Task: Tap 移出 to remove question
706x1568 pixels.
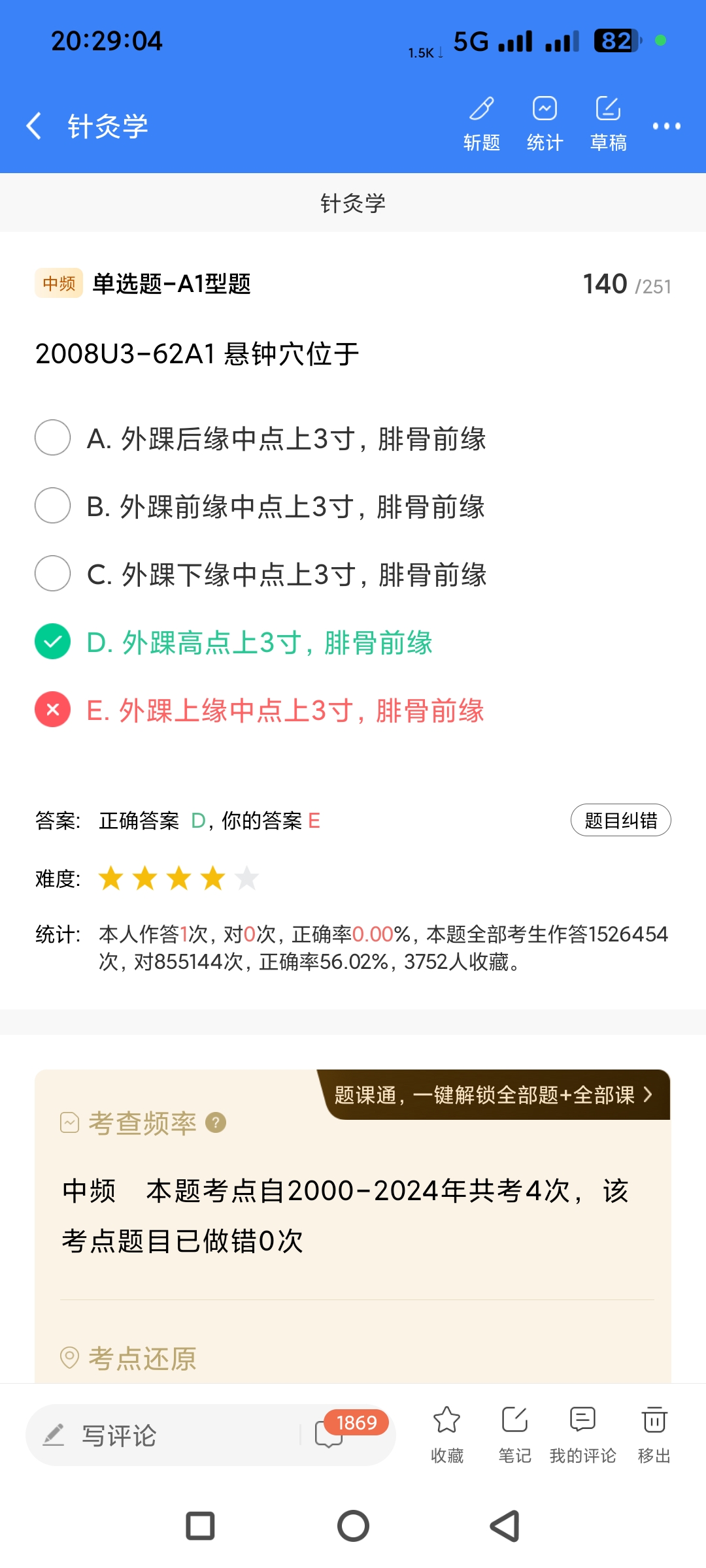Action: coord(654,1434)
